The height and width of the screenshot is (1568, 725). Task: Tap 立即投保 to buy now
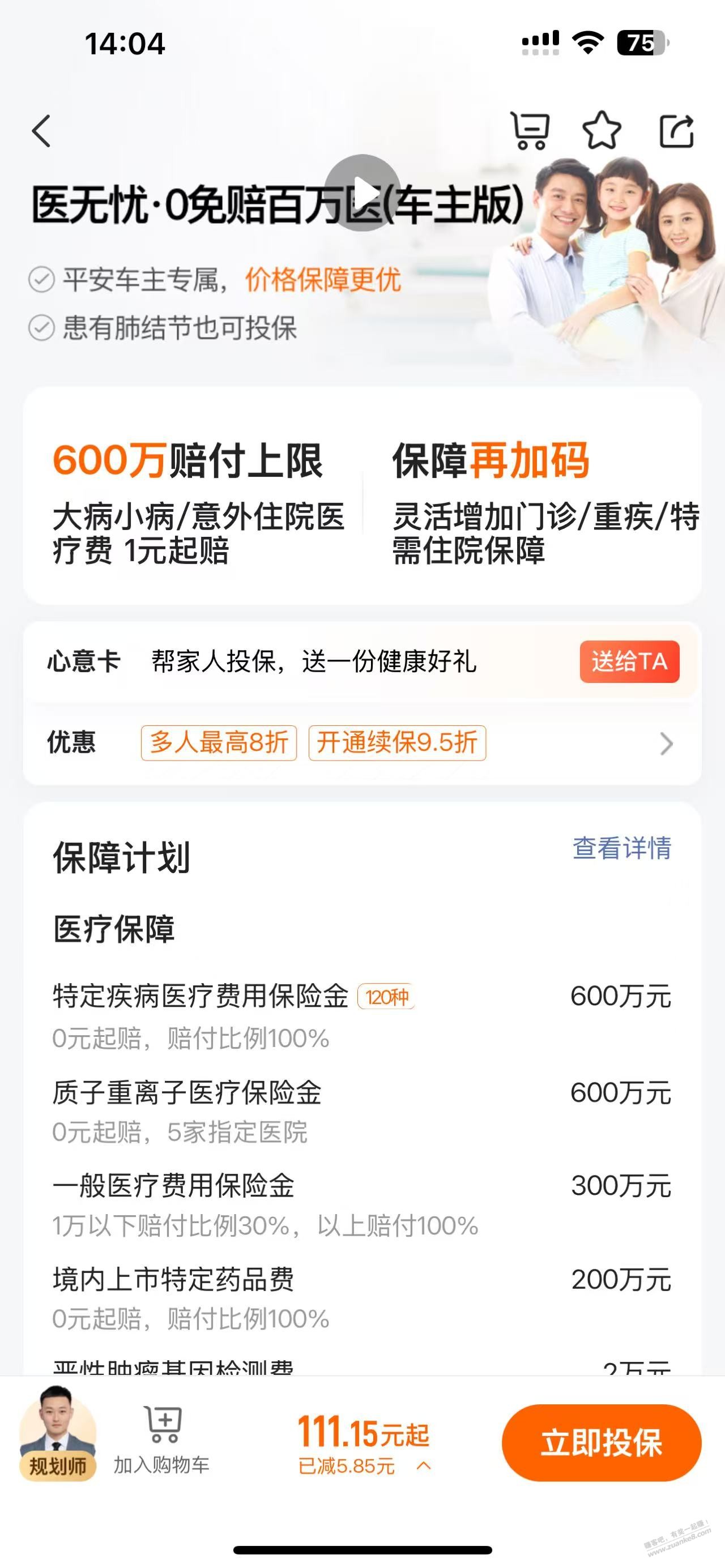tap(601, 1443)
